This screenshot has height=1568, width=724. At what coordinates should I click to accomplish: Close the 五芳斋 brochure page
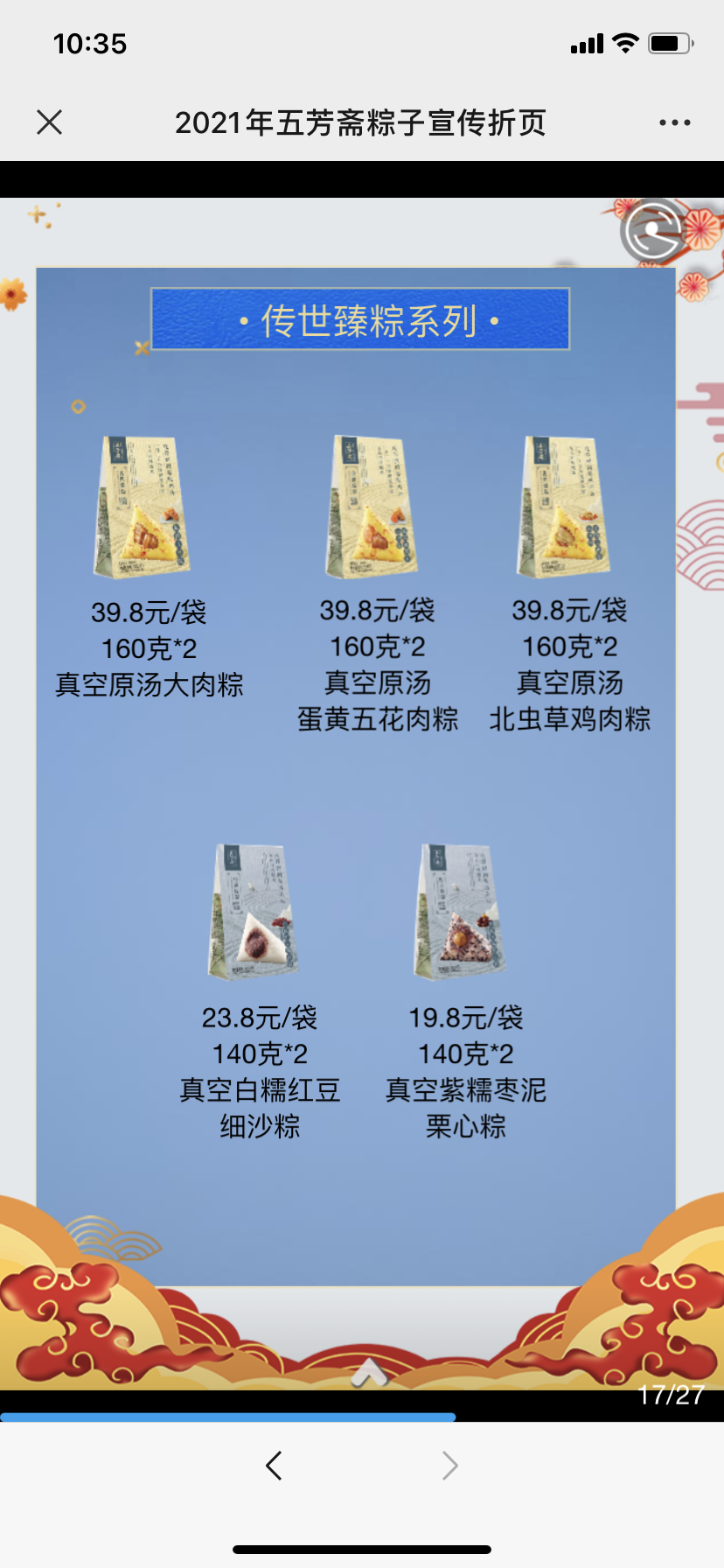click(x=50, y=122)
